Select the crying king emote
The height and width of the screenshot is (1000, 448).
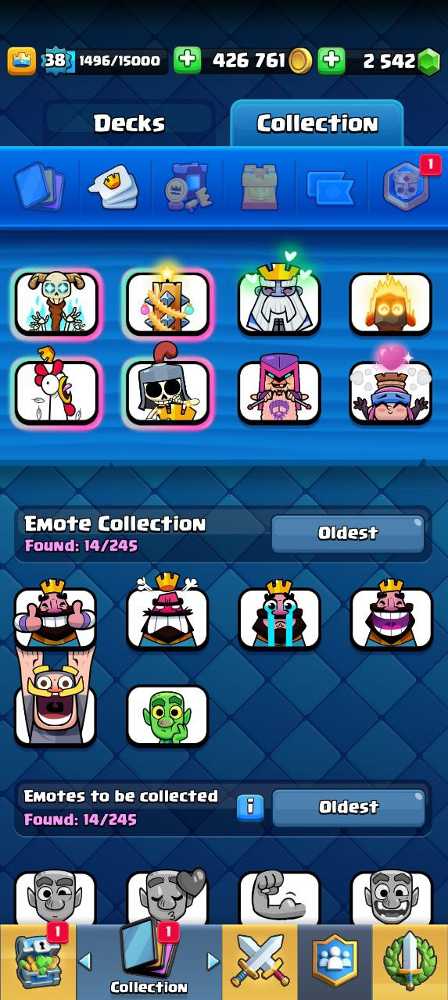[280, 616]
